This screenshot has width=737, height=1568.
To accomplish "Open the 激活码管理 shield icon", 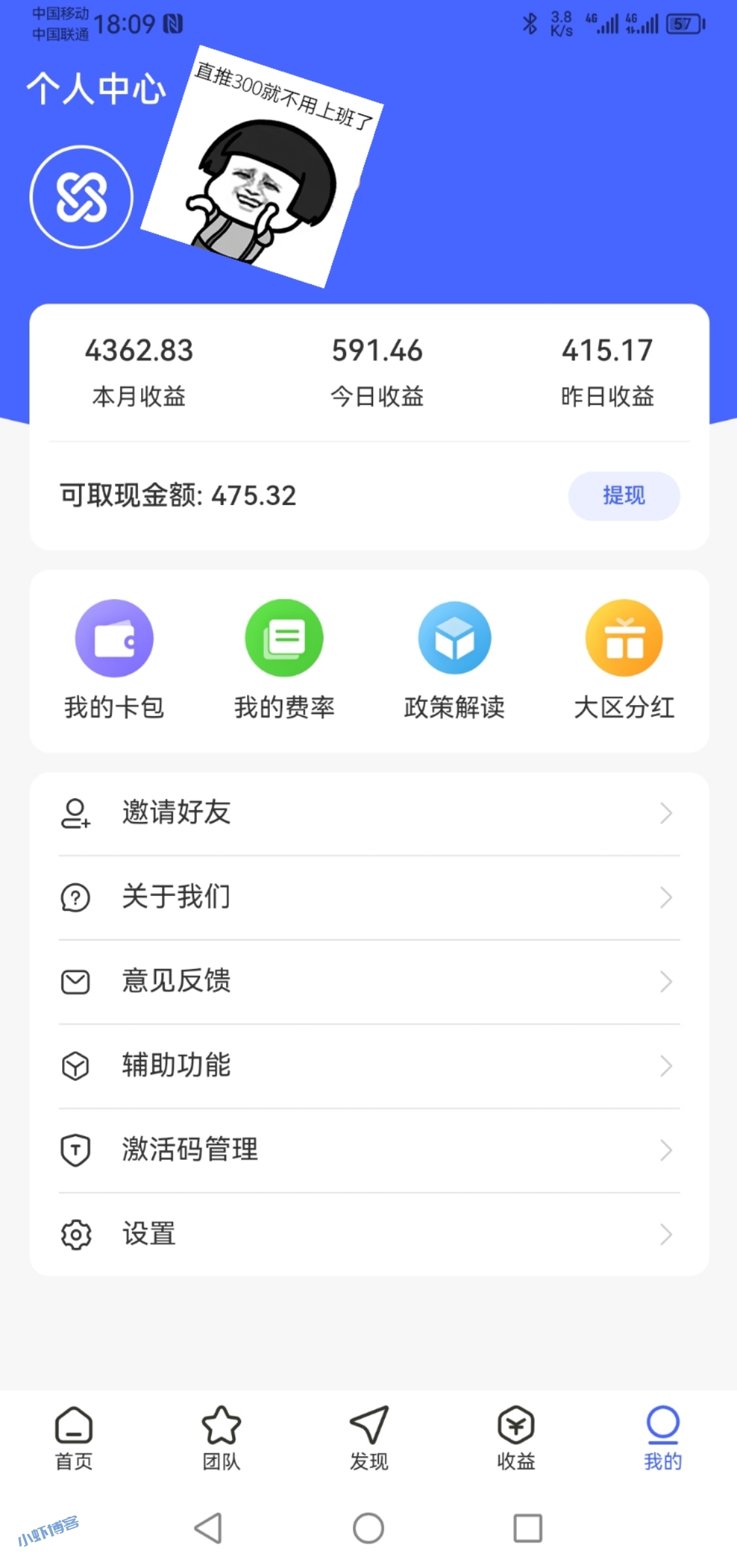I will 75,1149.
